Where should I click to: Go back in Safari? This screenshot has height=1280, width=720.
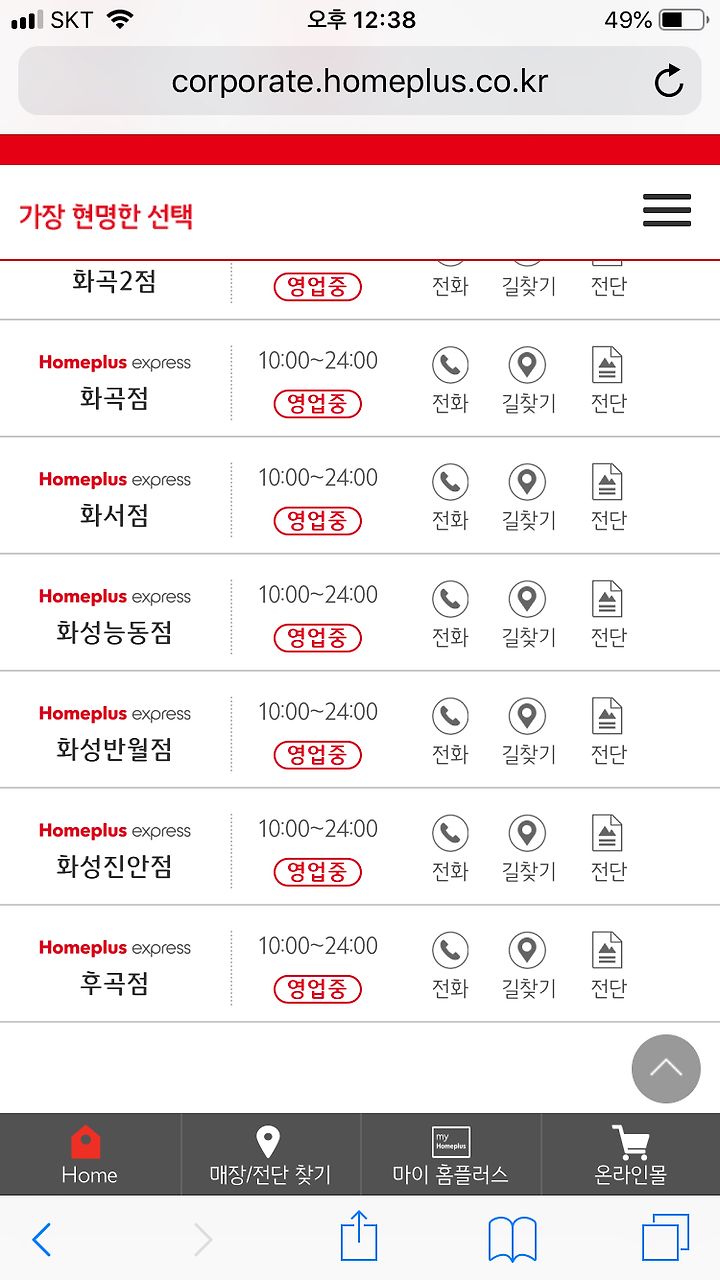click(41, 1240)
